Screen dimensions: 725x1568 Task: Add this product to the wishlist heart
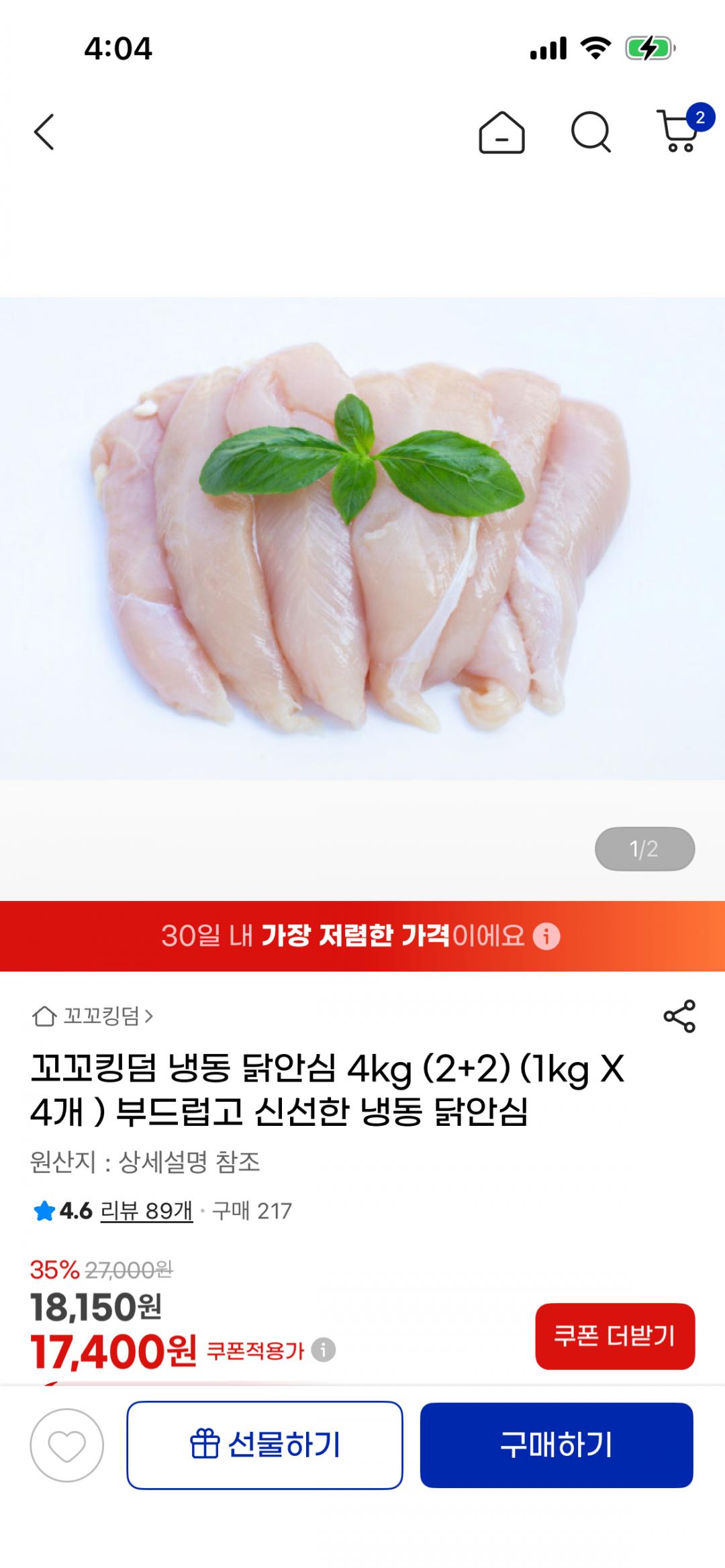click(x=67, y=1445)
